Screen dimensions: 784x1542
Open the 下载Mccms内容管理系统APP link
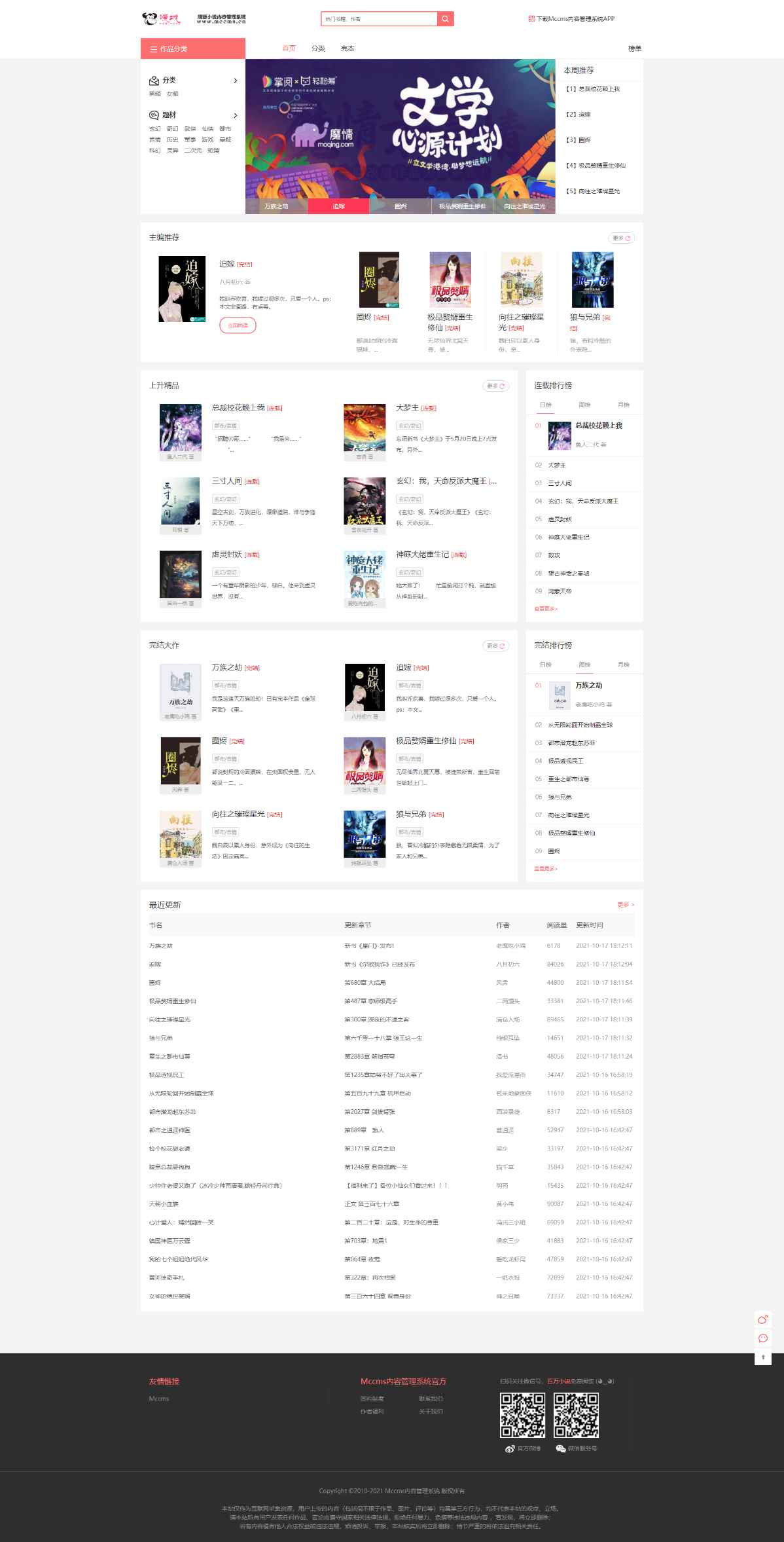571,19
